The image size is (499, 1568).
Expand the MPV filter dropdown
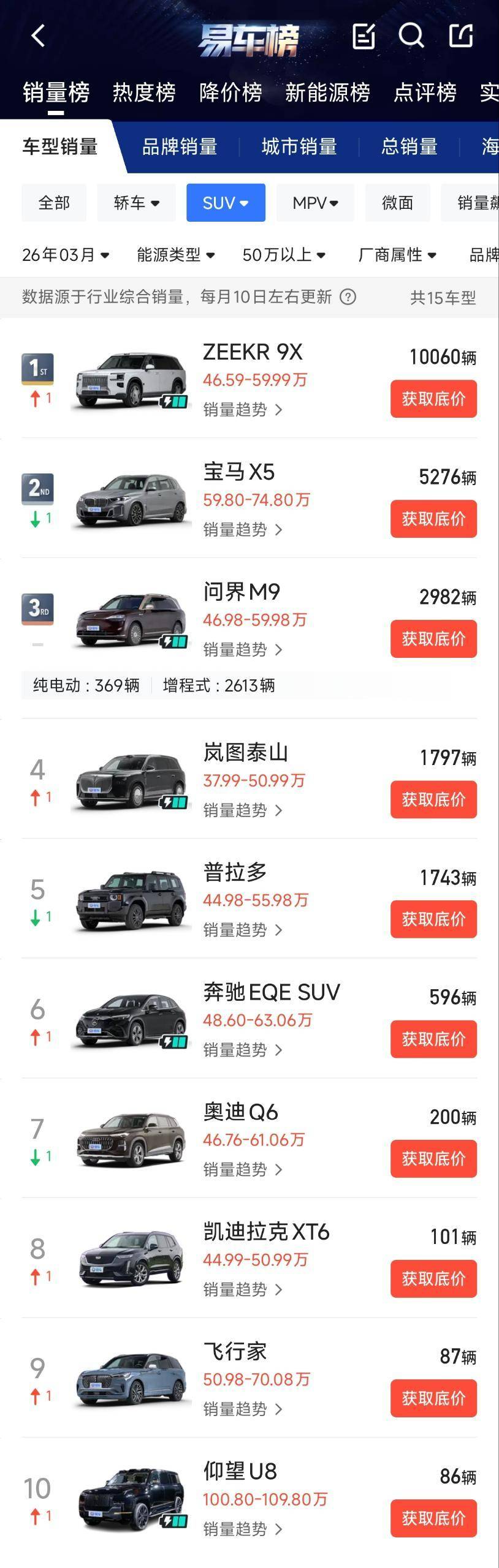tap(315, 203)
